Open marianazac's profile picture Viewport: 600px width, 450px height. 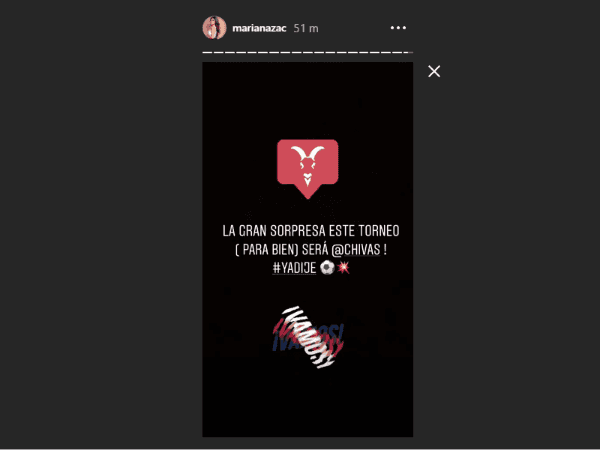[x=213, y=28]
